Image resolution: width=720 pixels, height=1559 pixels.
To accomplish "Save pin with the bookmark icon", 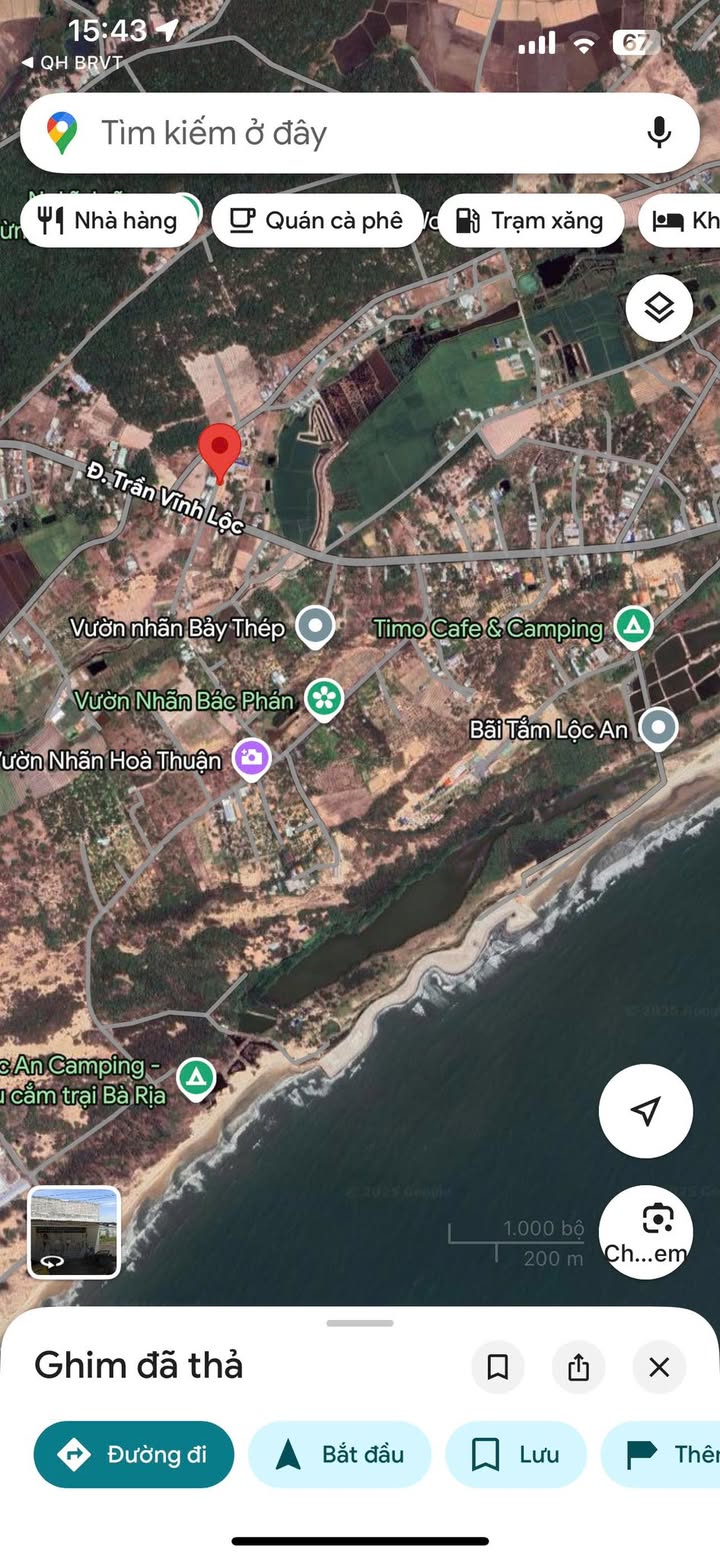I will click(497, 1367).
